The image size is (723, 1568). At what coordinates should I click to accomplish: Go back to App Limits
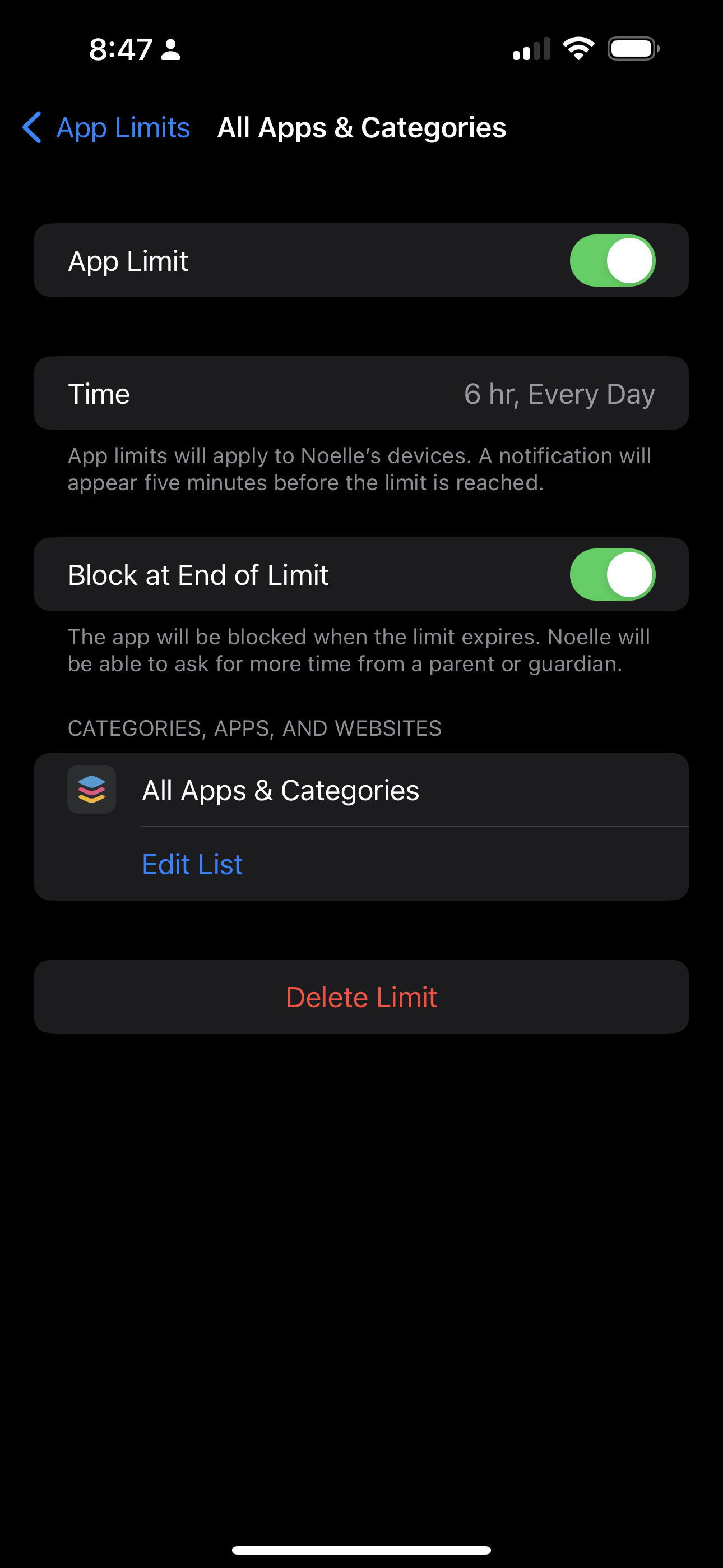tap(106, 128)
